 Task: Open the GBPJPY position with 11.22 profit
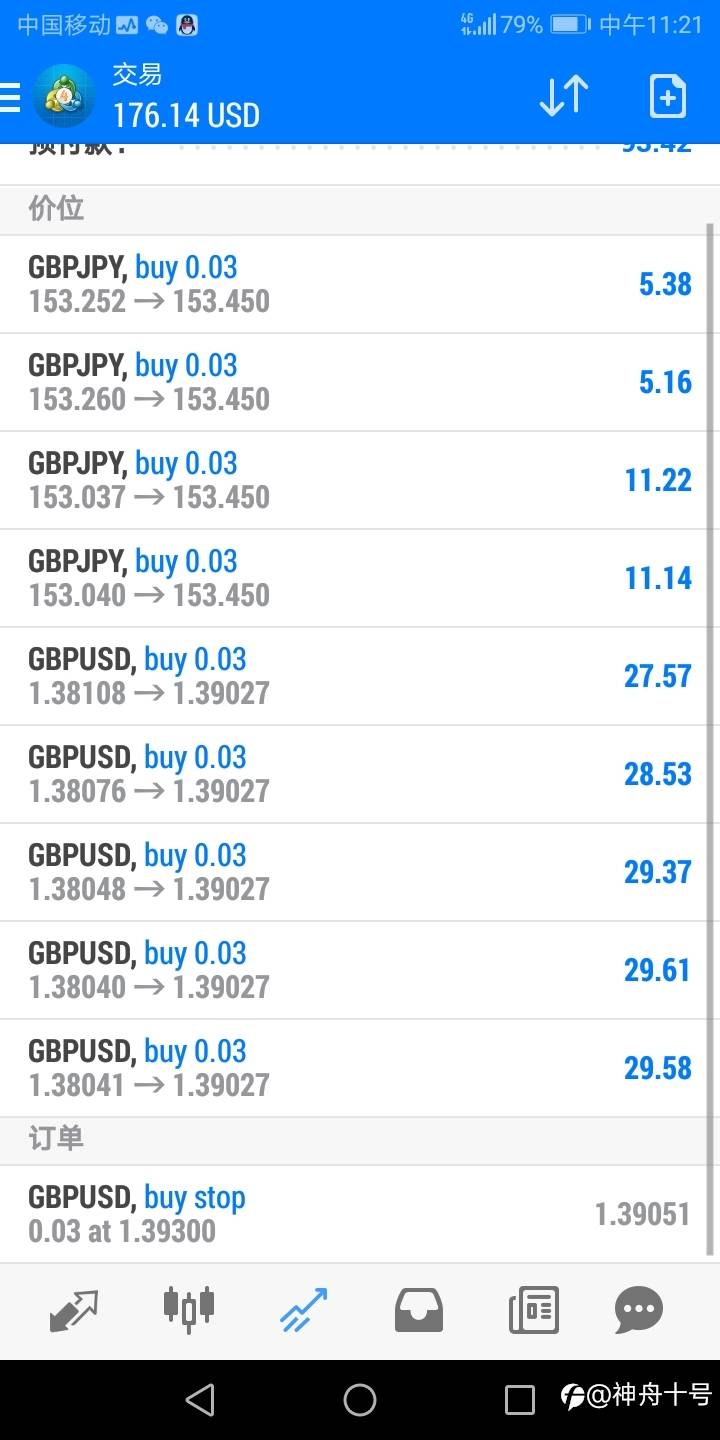[360, 480]
